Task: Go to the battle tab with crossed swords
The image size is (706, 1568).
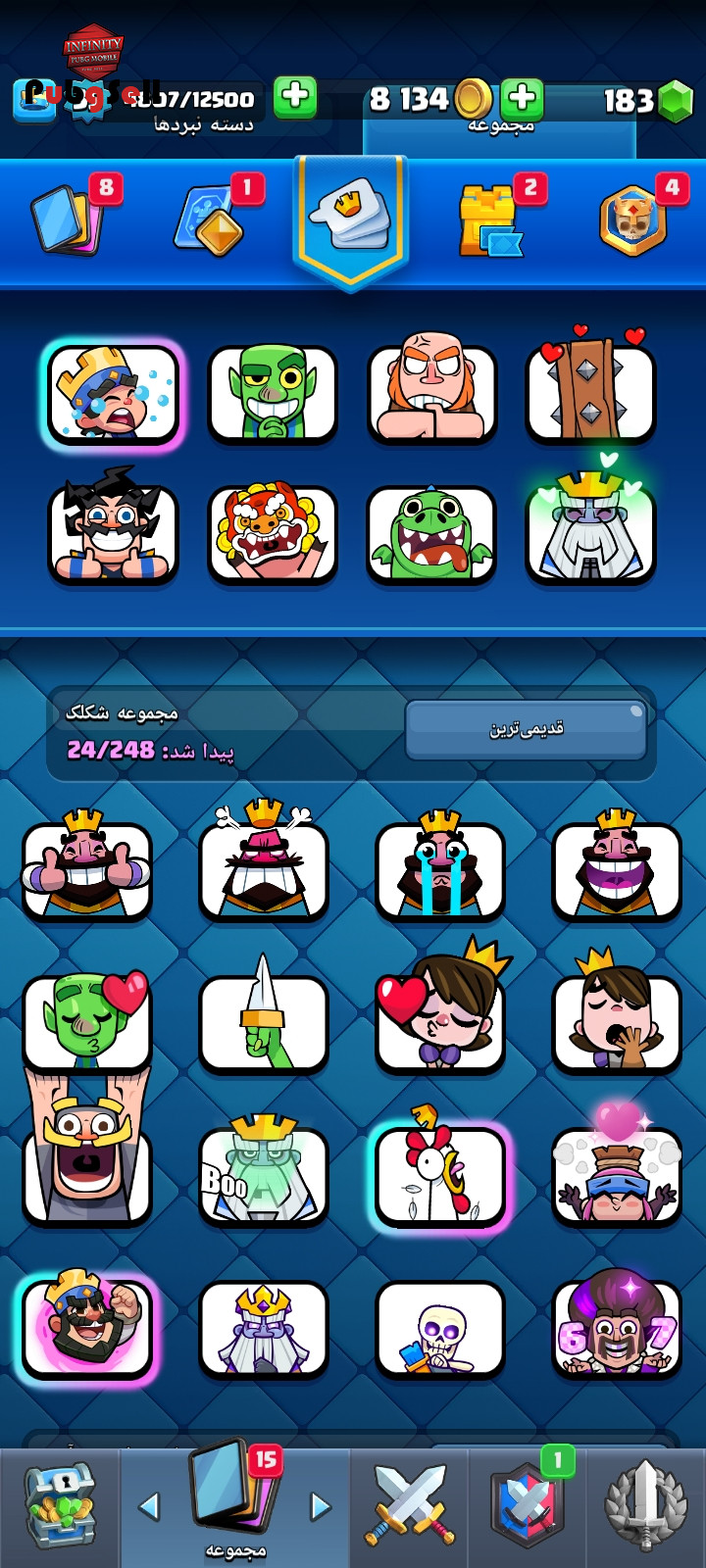Action: click(409, 1507)
